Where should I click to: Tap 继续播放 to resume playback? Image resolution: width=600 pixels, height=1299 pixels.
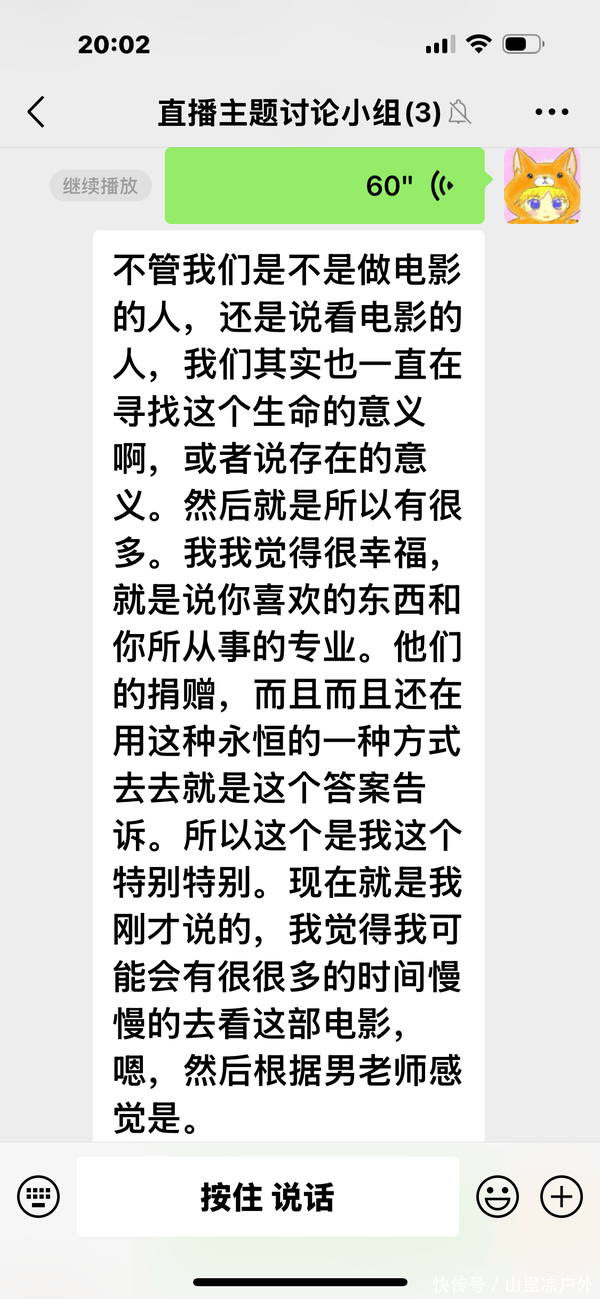point(100,186)
